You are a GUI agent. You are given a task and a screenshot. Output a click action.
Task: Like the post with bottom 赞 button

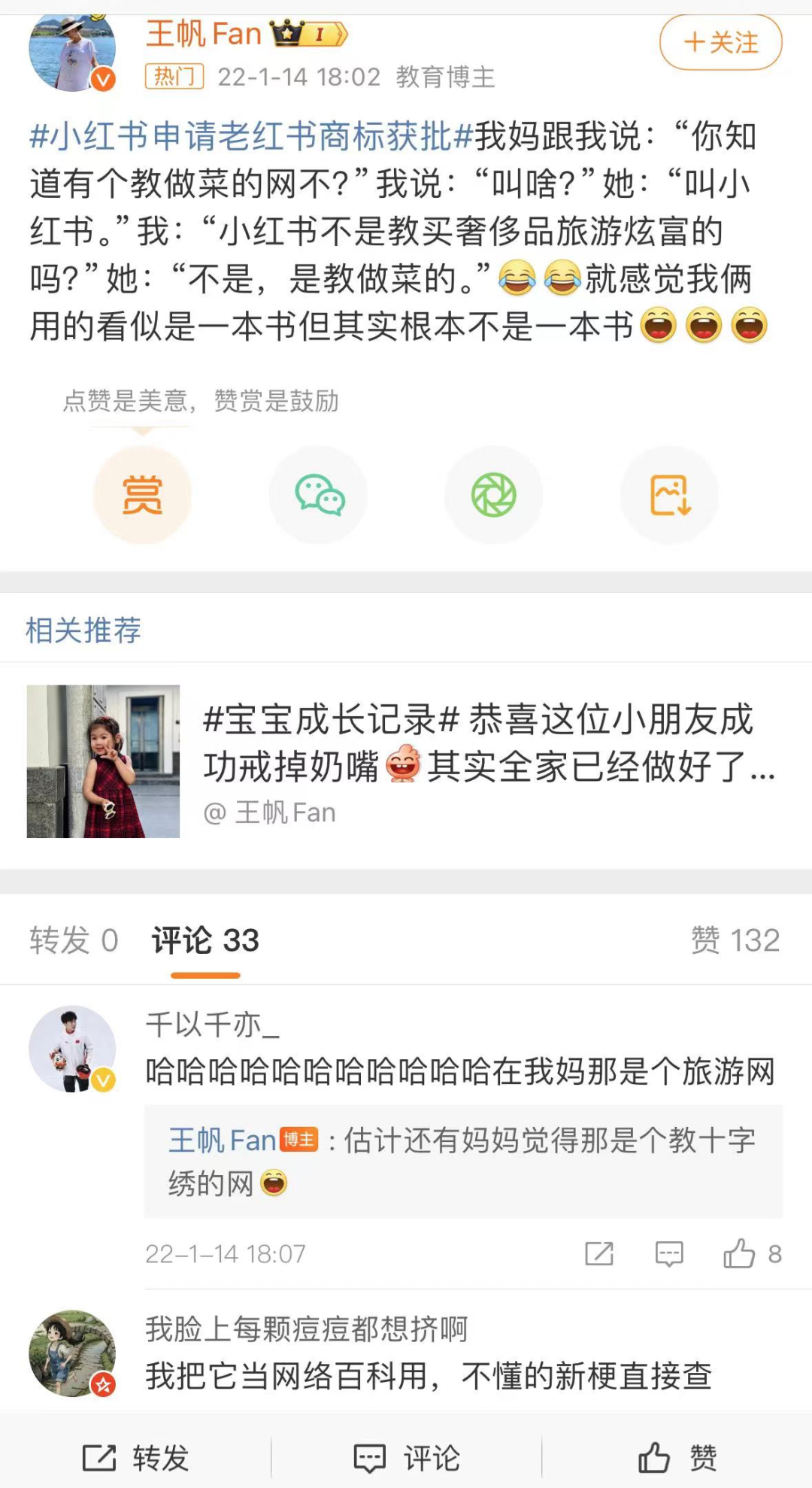(677, 1458)
